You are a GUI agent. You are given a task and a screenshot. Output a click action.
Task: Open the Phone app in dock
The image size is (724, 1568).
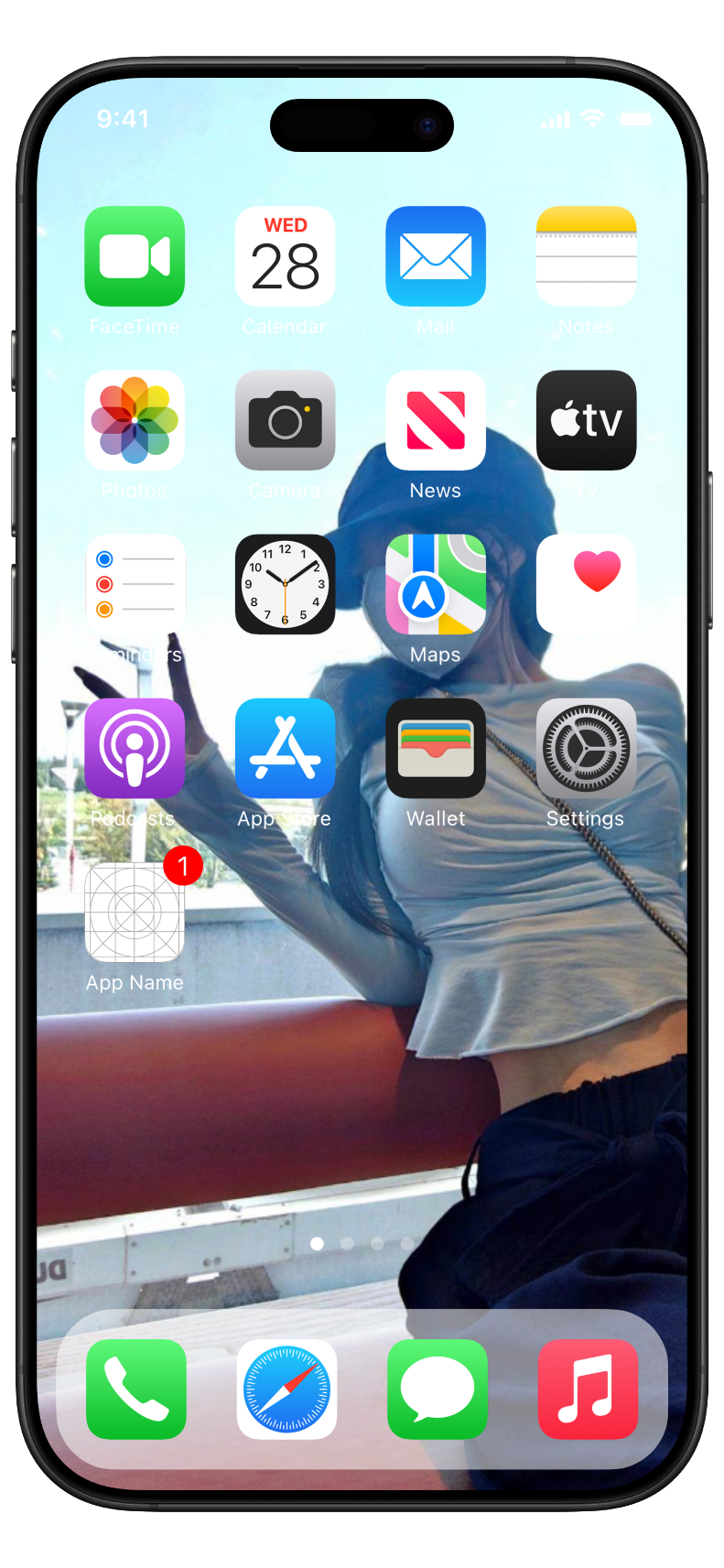coord(136,1389)
